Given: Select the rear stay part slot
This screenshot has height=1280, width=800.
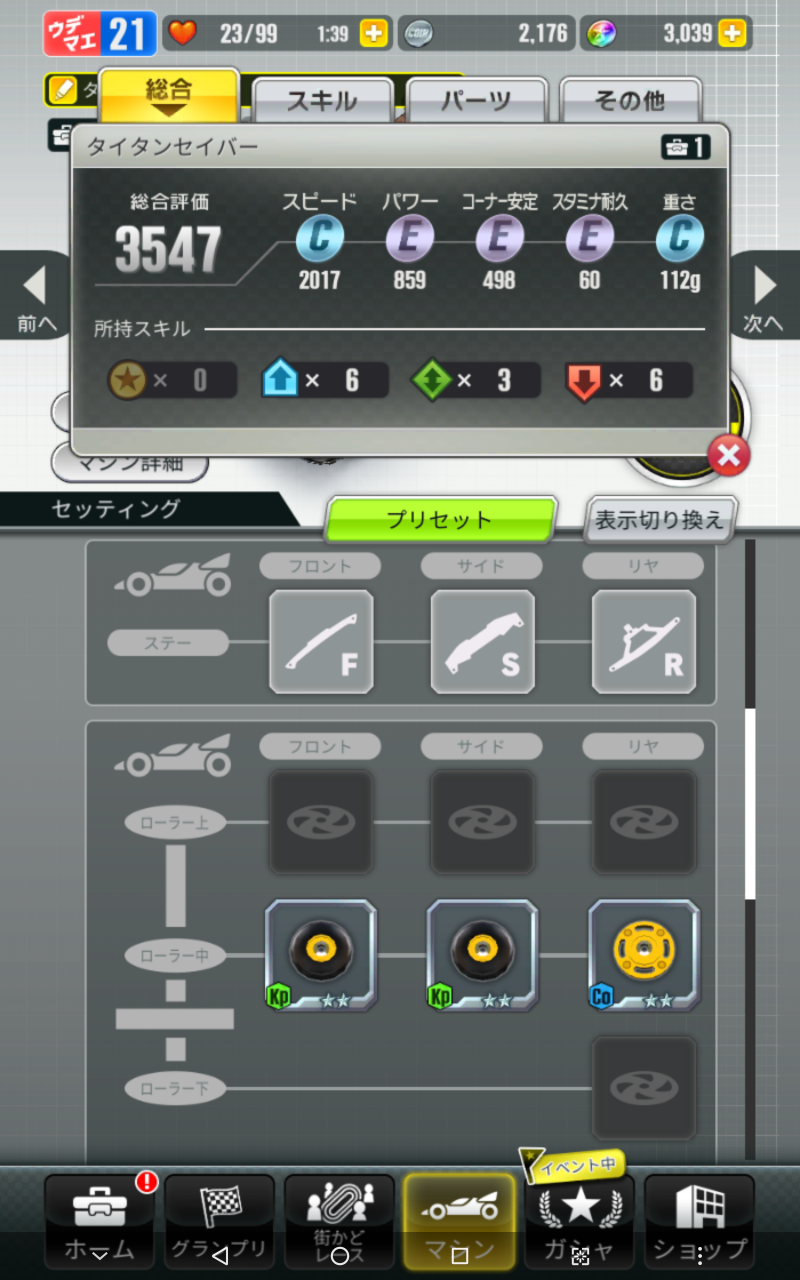Looking at the screenshot, I should [644, 642].
